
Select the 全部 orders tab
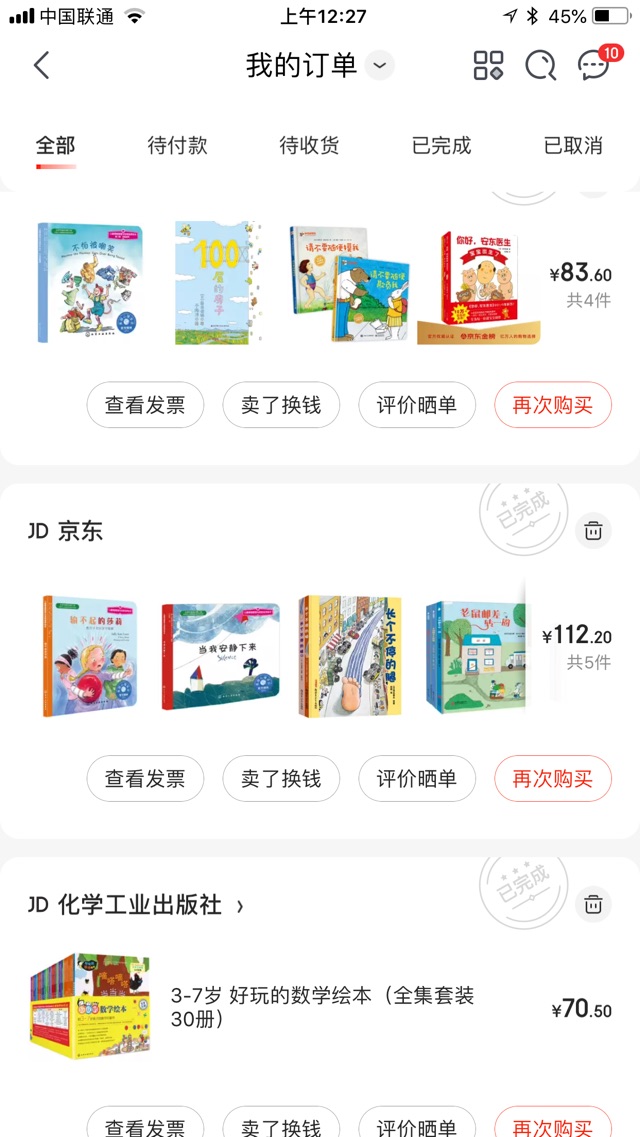(56, 145)
